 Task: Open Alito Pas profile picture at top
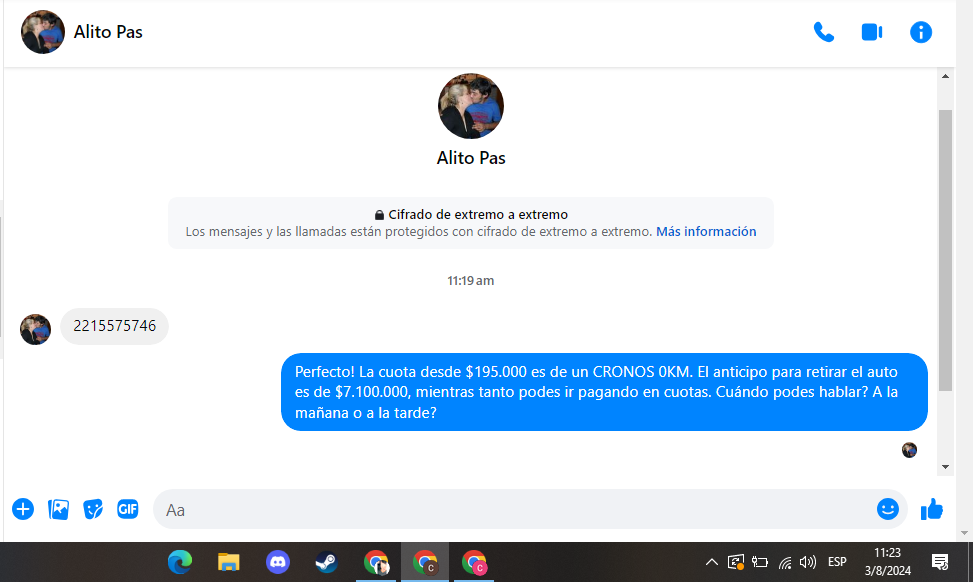pos(43,32)
